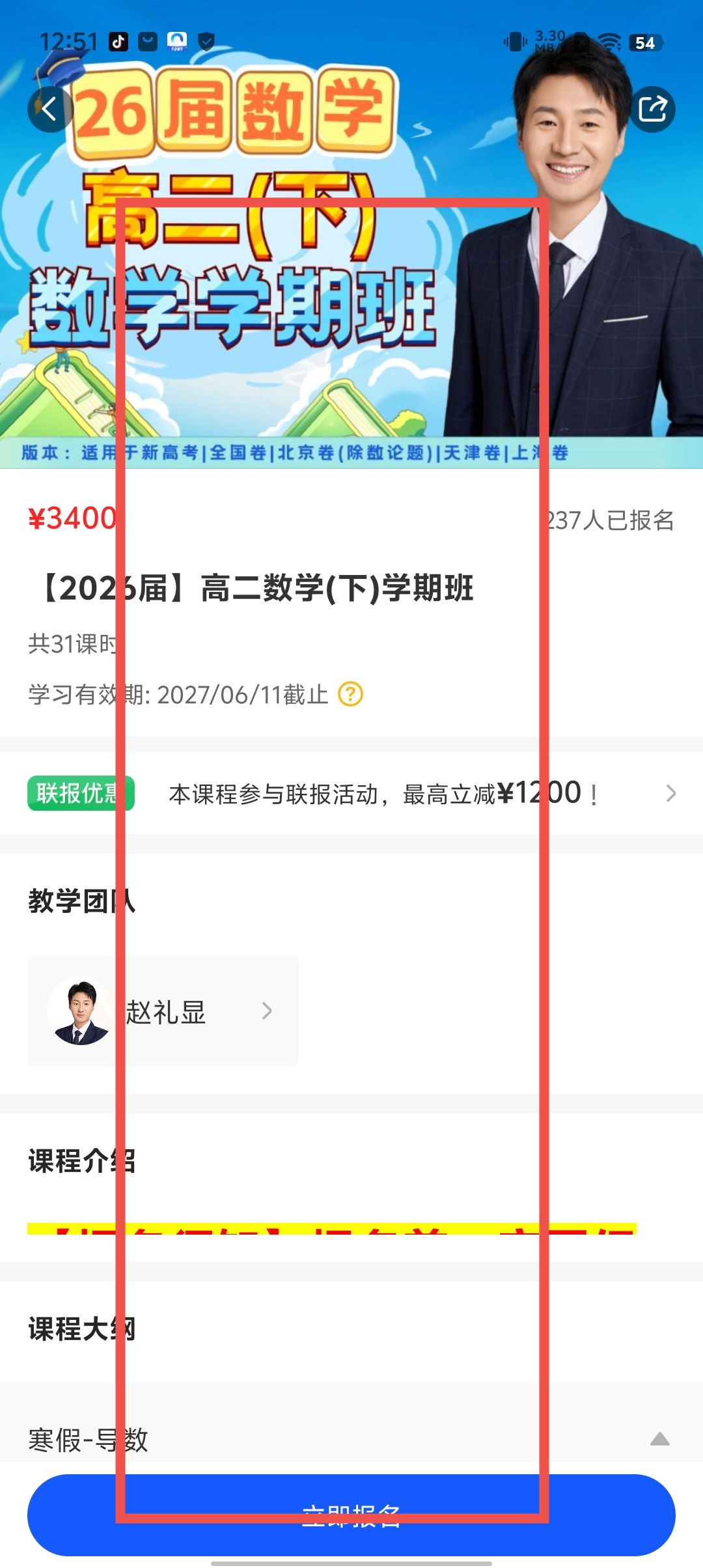Open the validity period help icon

[x=350, y=694]
